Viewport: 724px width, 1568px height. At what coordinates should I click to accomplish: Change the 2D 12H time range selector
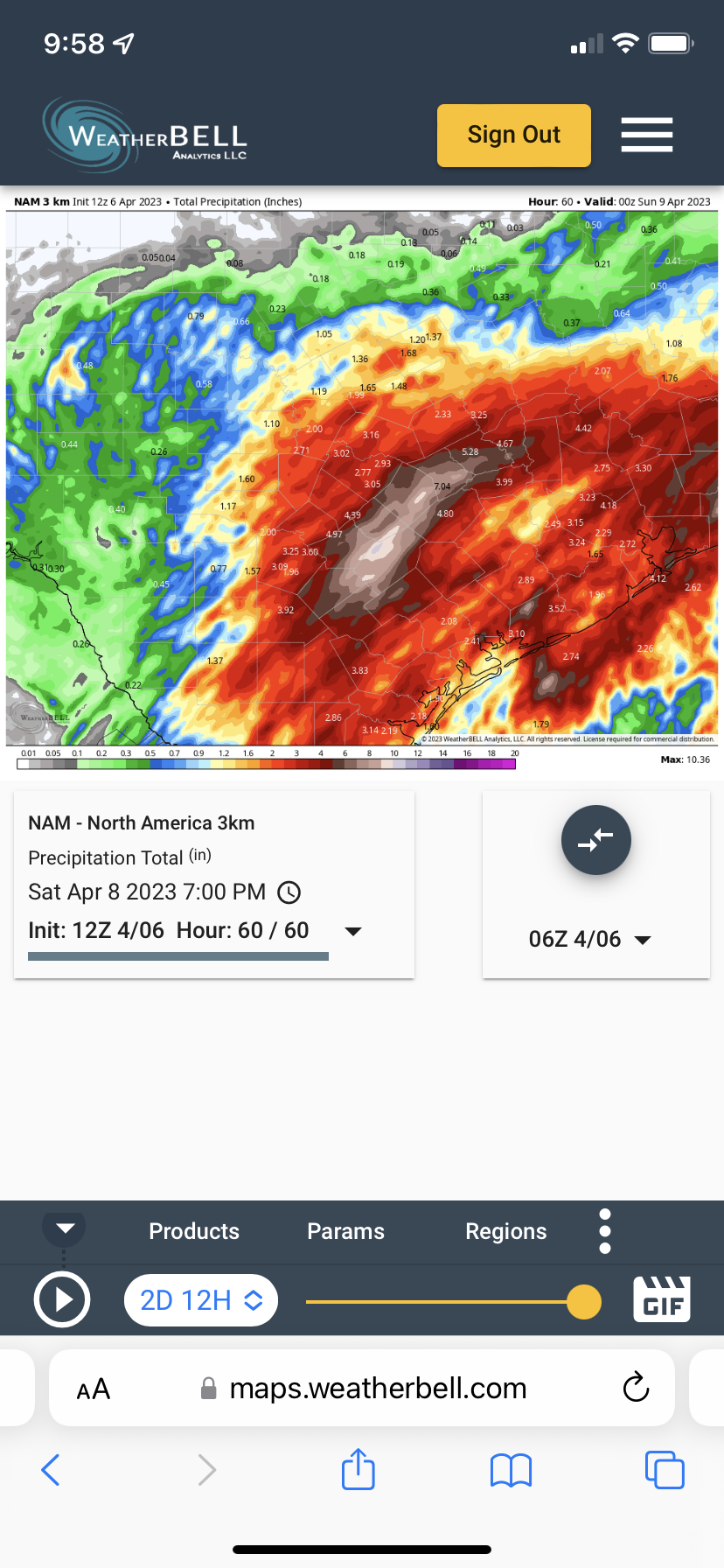201,1300
